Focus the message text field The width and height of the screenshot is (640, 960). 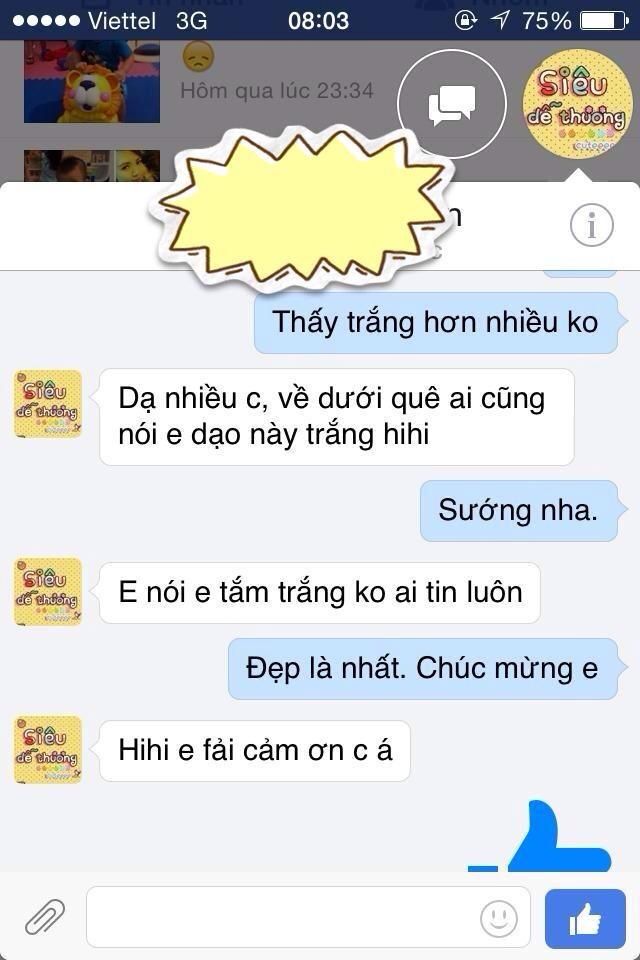pyautogui.click(x=280, y=916)
